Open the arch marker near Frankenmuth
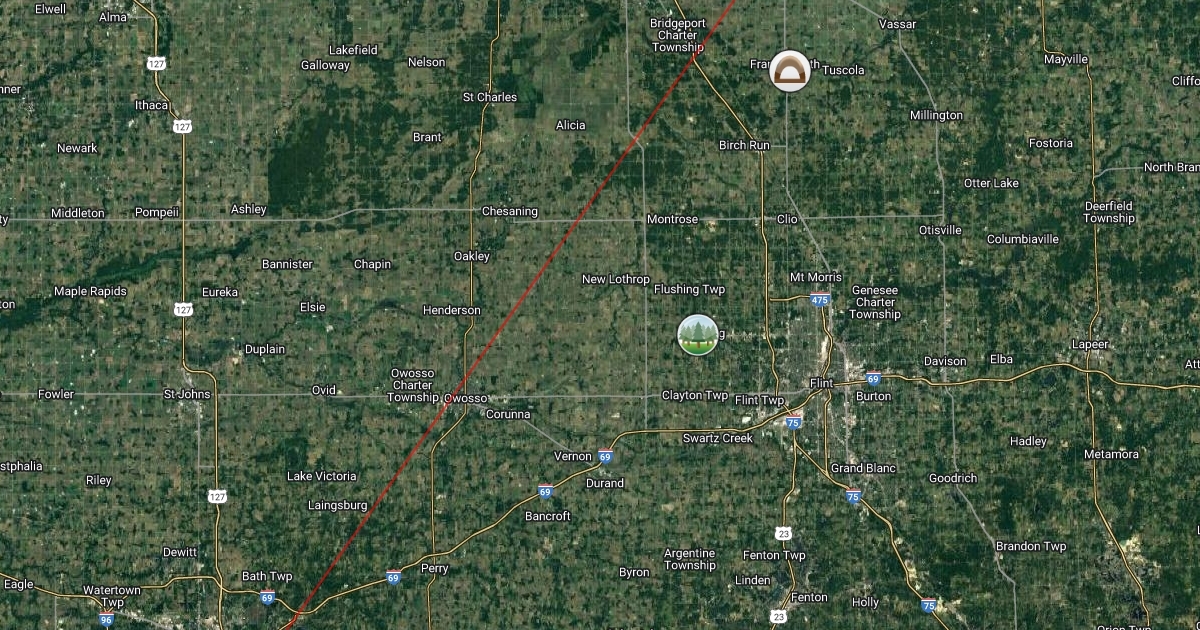This screenshot has height=630, width=1200. click(x=789, y=71)
